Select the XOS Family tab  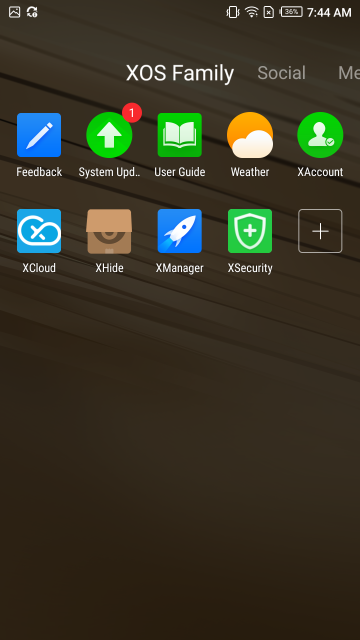[180, 73]
